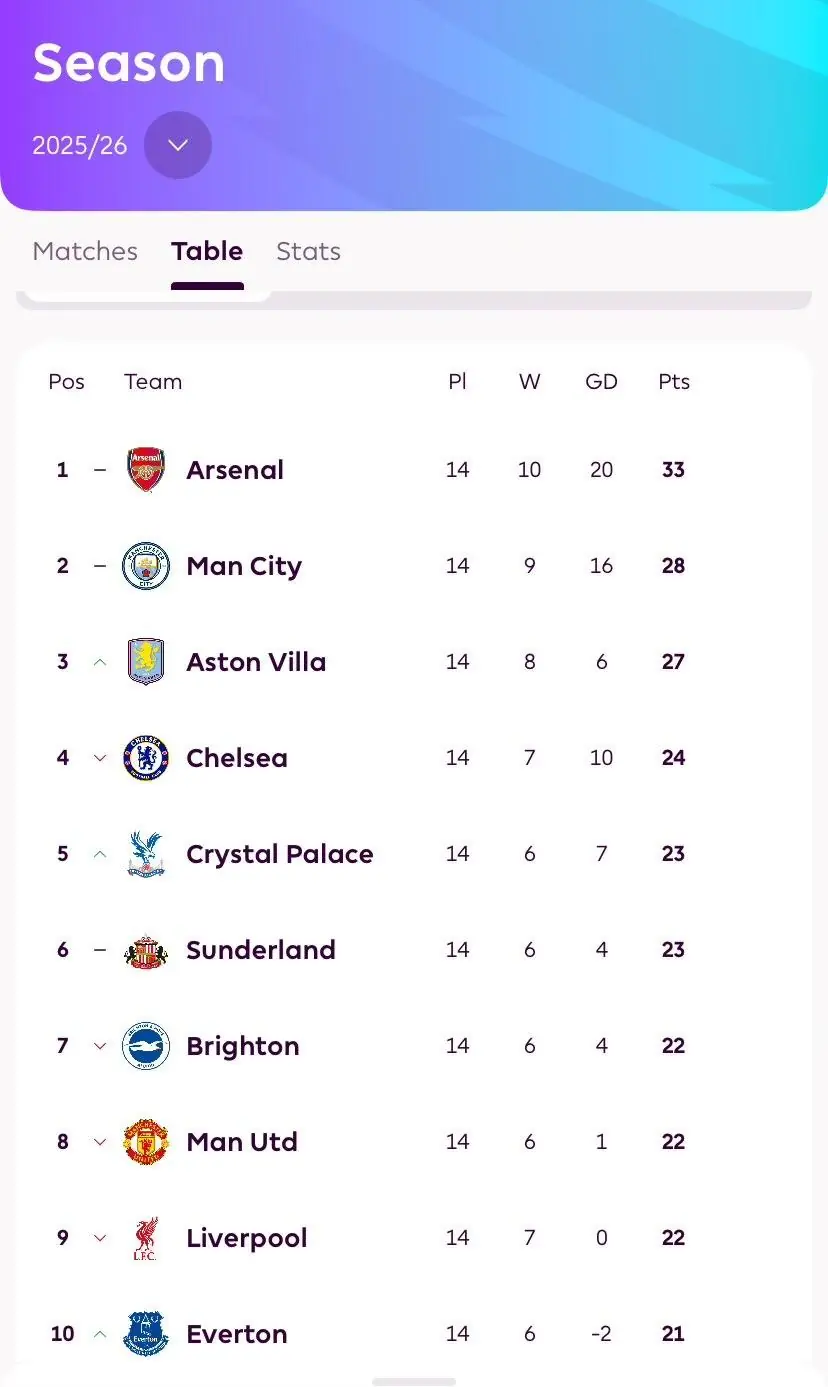Click the Liverpool club badge

145,1237
